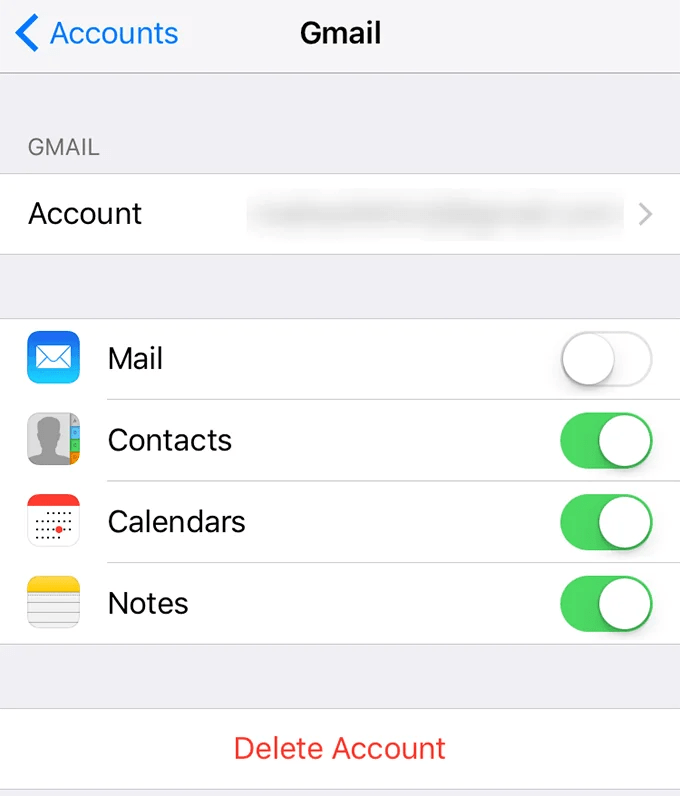Tap Delete Account
The width and height of the screenshot is (680, 796).
click(340, 748)
